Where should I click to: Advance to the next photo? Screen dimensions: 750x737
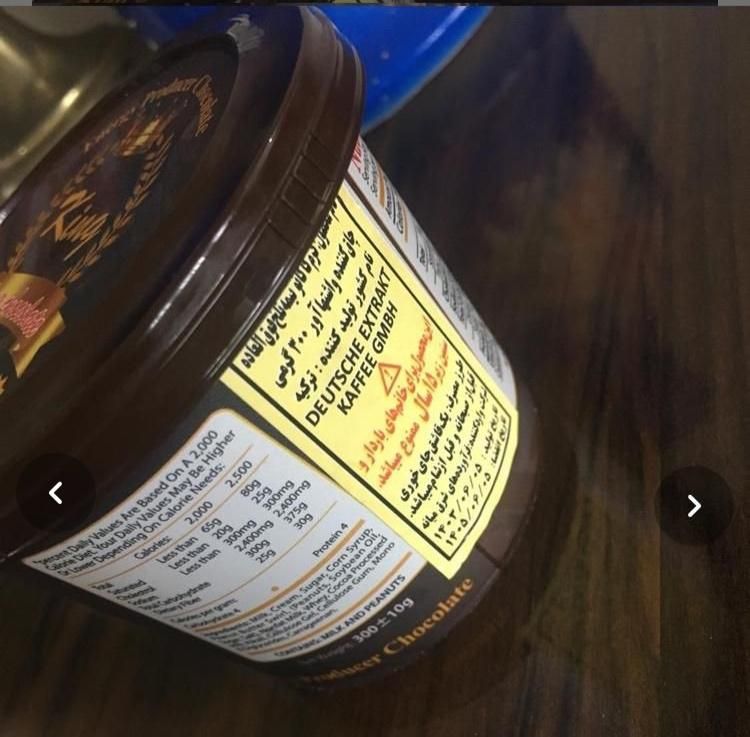693,506
